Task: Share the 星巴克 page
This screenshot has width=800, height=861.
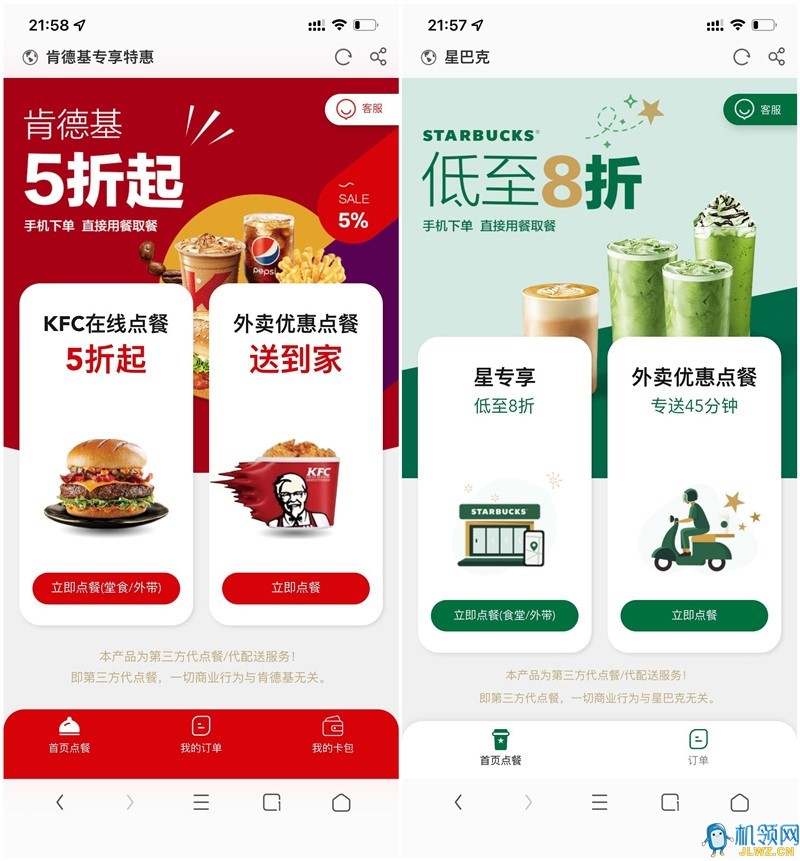Action: coord(776,57)
